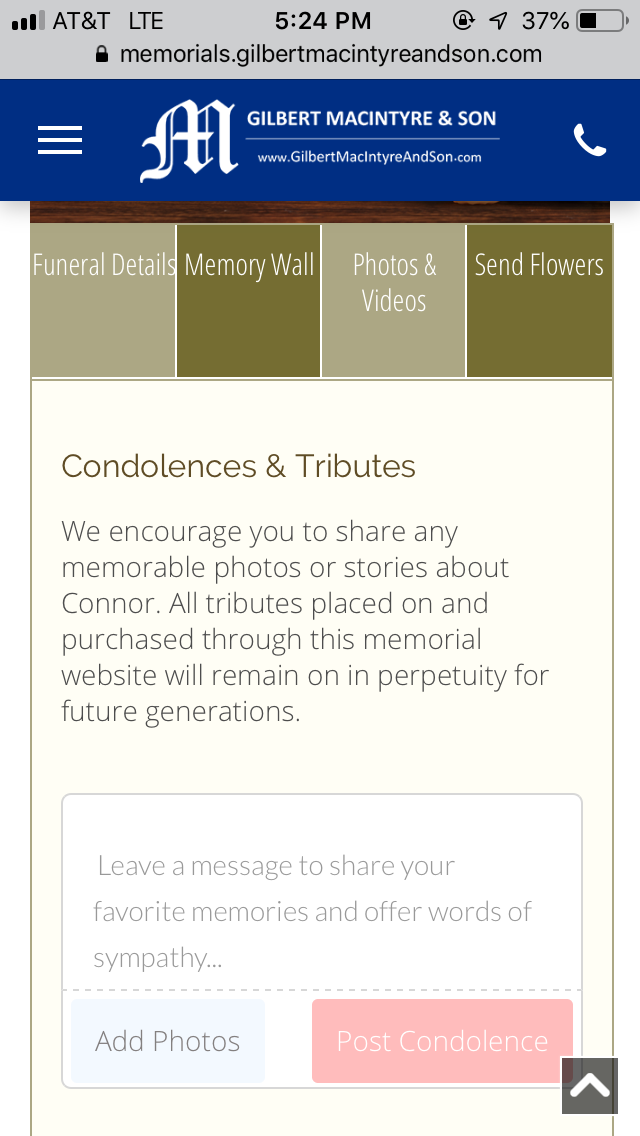
Task: Tap the Gilbert MacIntyre & Son header logo
Action: click(x=320, y=141)
